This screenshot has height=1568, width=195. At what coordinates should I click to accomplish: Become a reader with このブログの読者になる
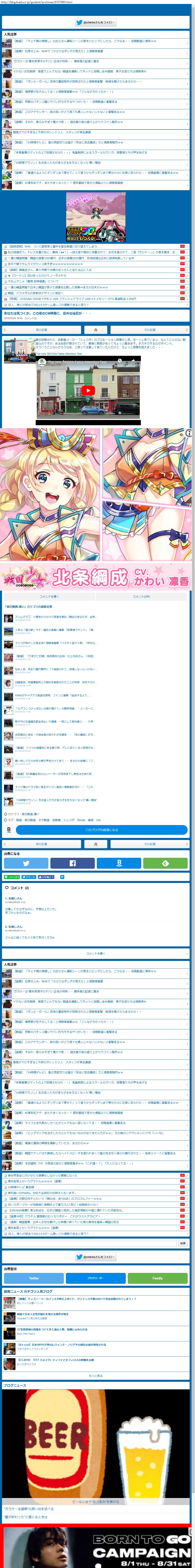coord(102,830)
